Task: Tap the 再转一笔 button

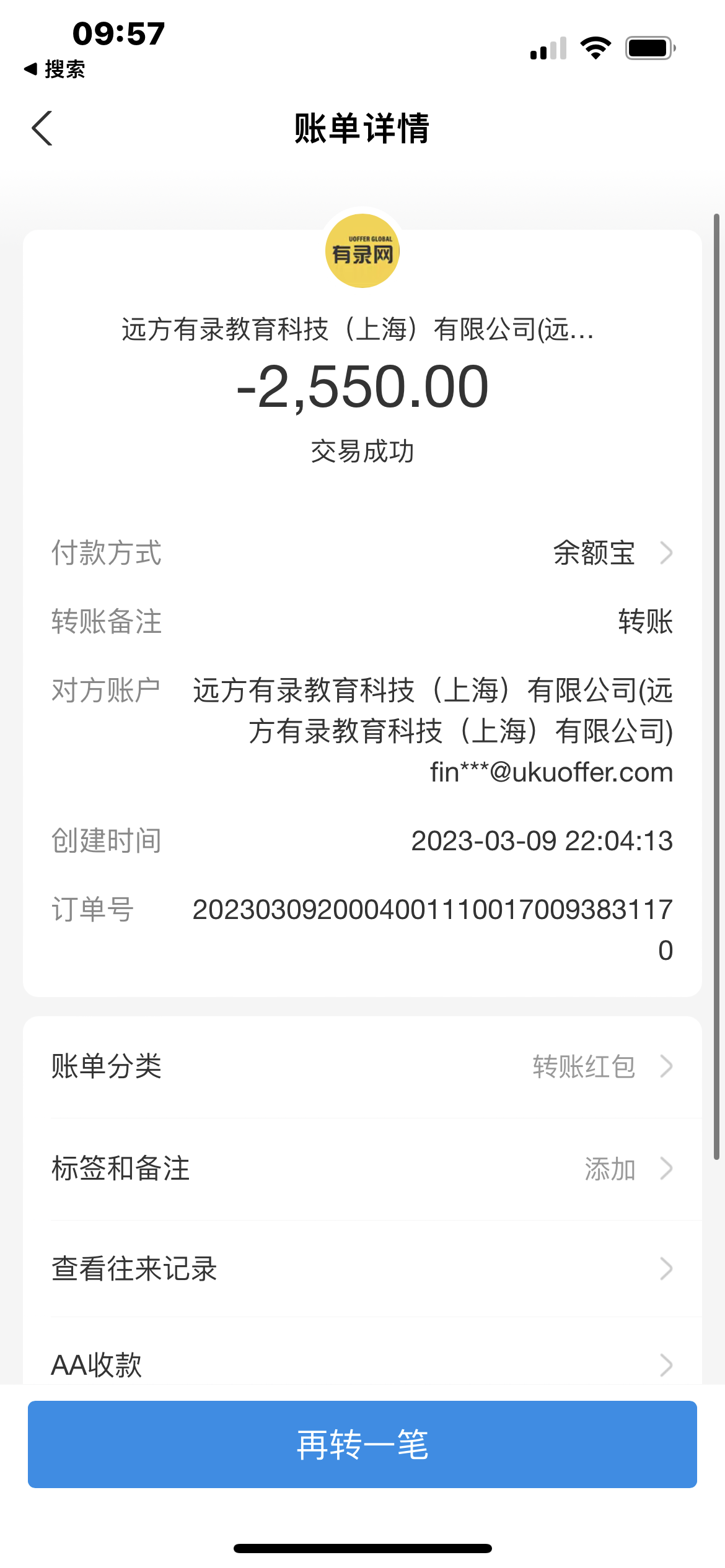Action: [362, 1444]
